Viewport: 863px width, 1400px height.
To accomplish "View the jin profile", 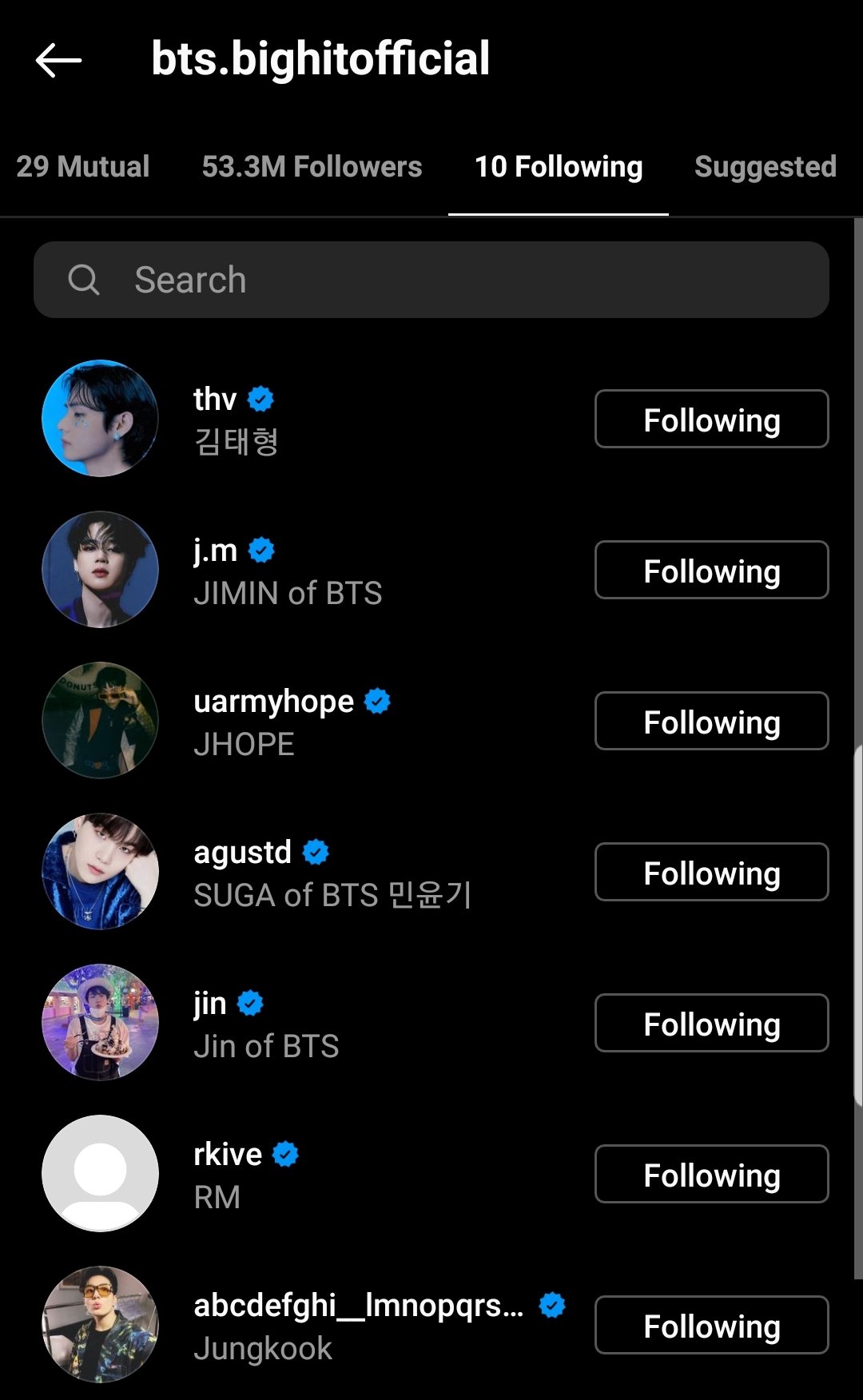I will (210, 1004).
